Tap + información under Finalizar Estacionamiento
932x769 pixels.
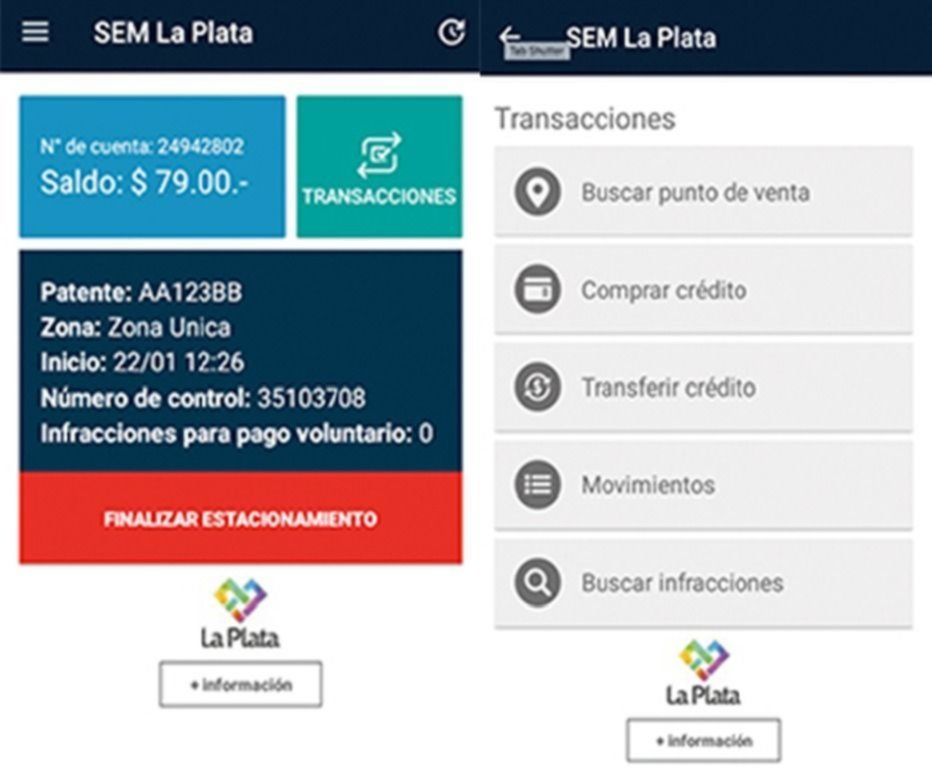240,685
